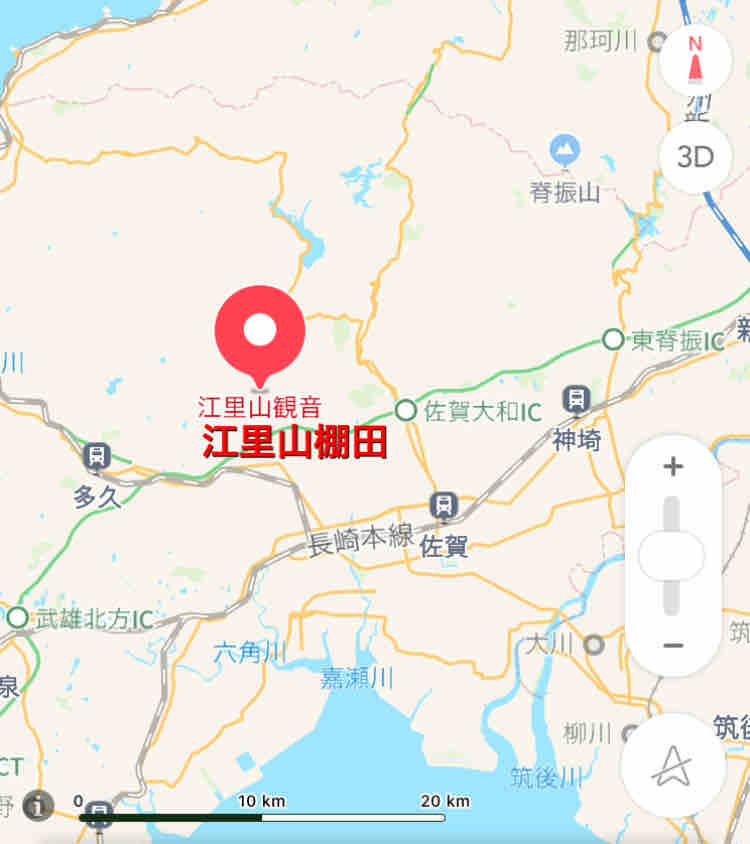Open the map info icon
The width and height of the screenshot is (750, 844).
[x=38, y=806]
